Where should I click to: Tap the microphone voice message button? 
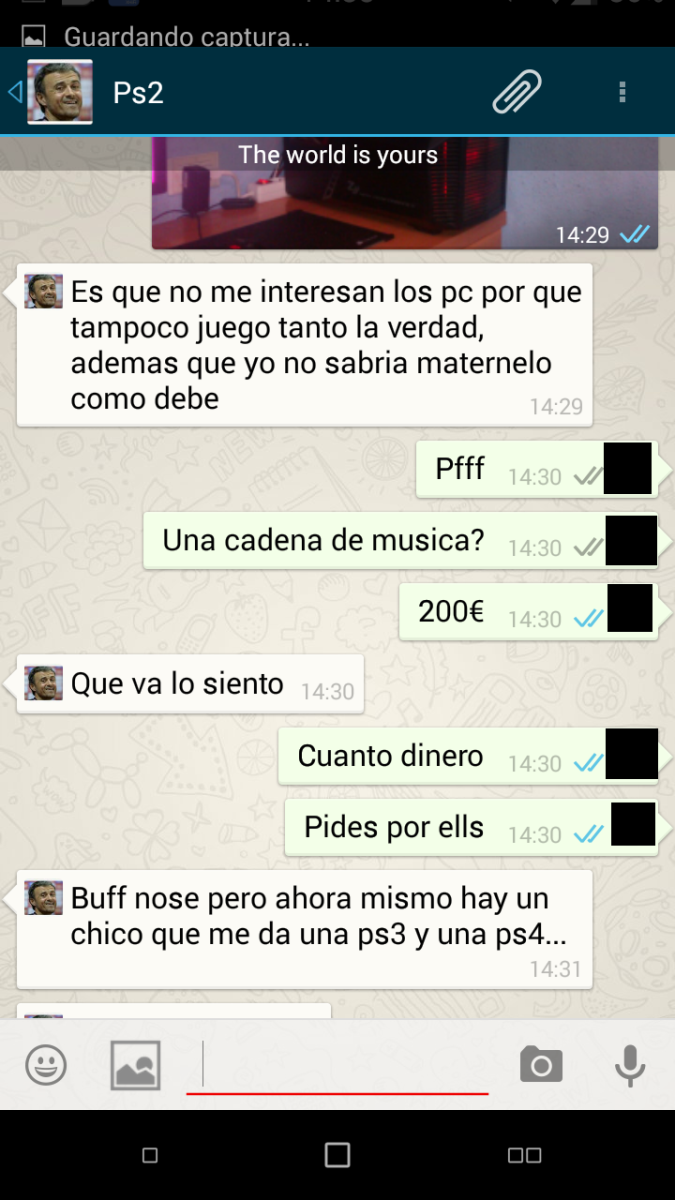click(x=629, y=1065)
